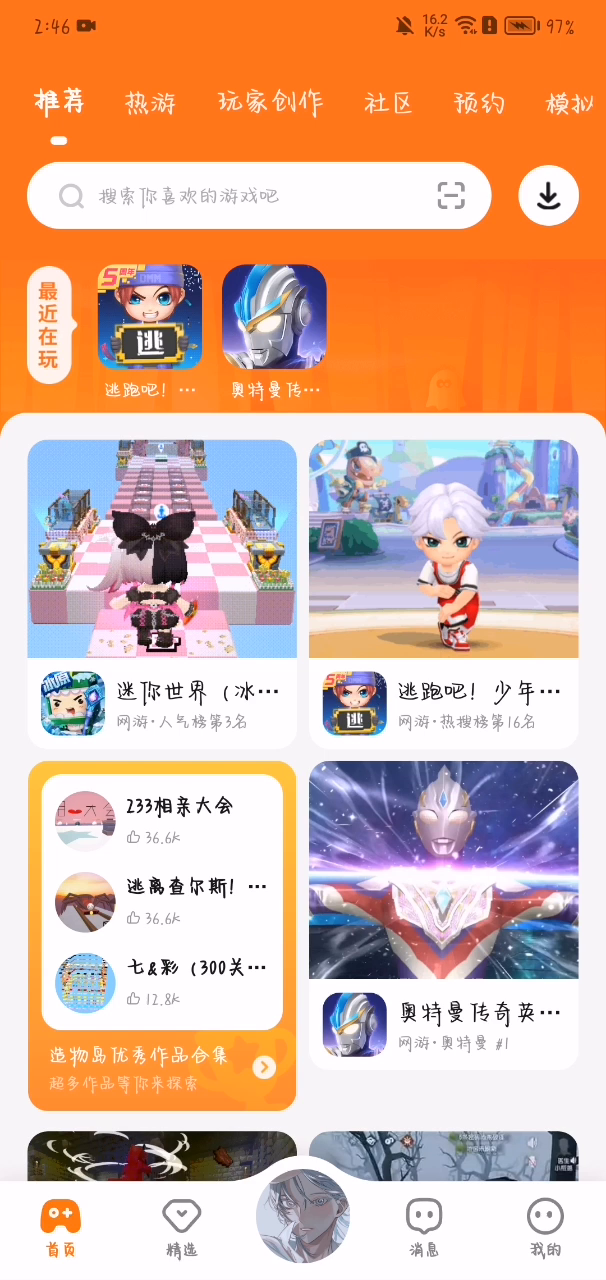Screen dimensions: 606x1280
Task: Go to the 社区 tab
Action: pos(388,103)
